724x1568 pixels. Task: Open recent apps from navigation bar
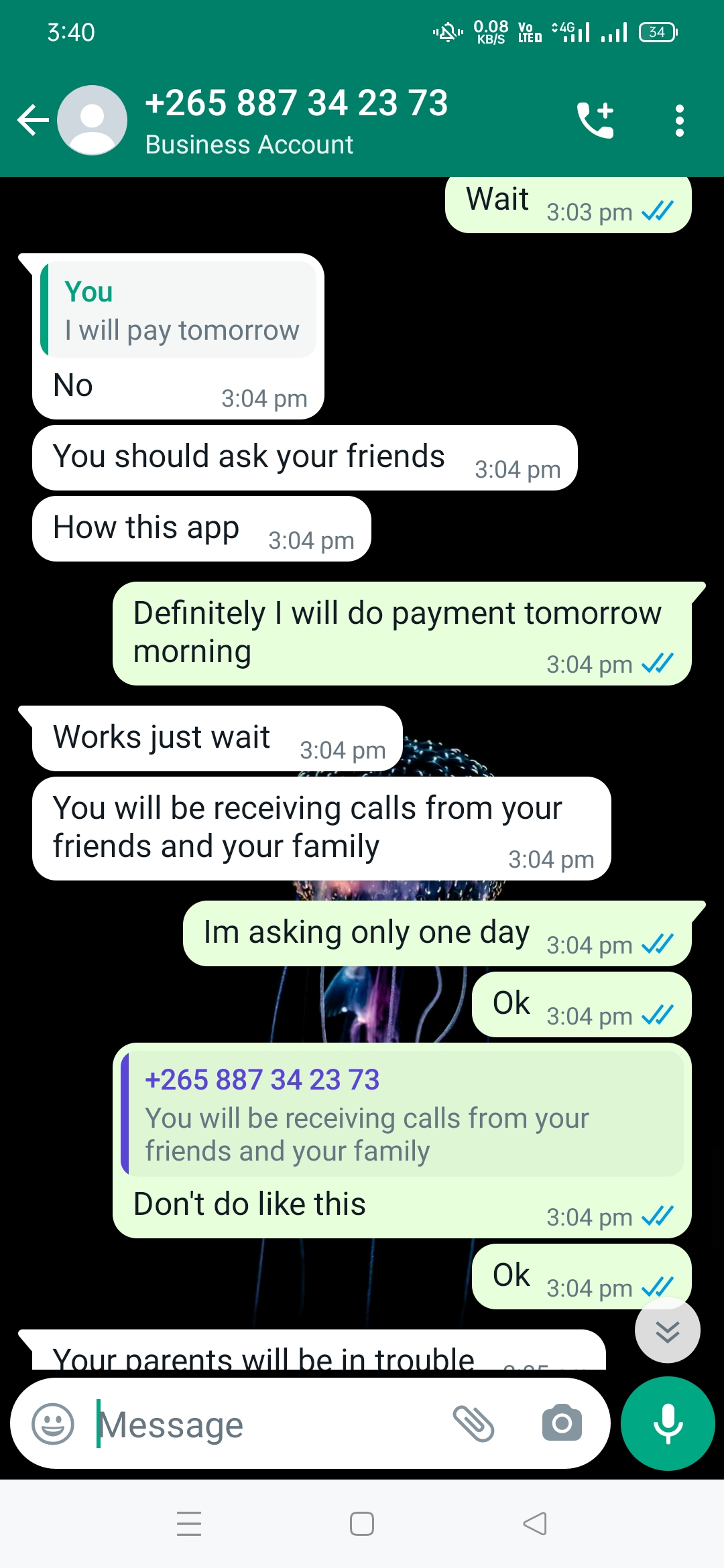[x=189, y=1524]
